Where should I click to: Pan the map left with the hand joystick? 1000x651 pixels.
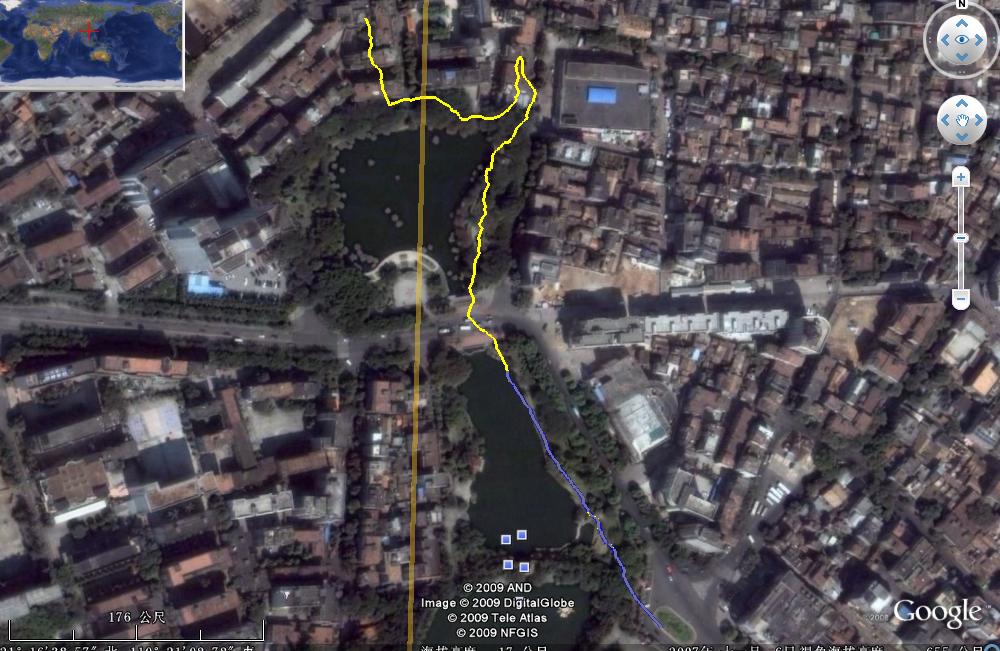click(945, 121)
